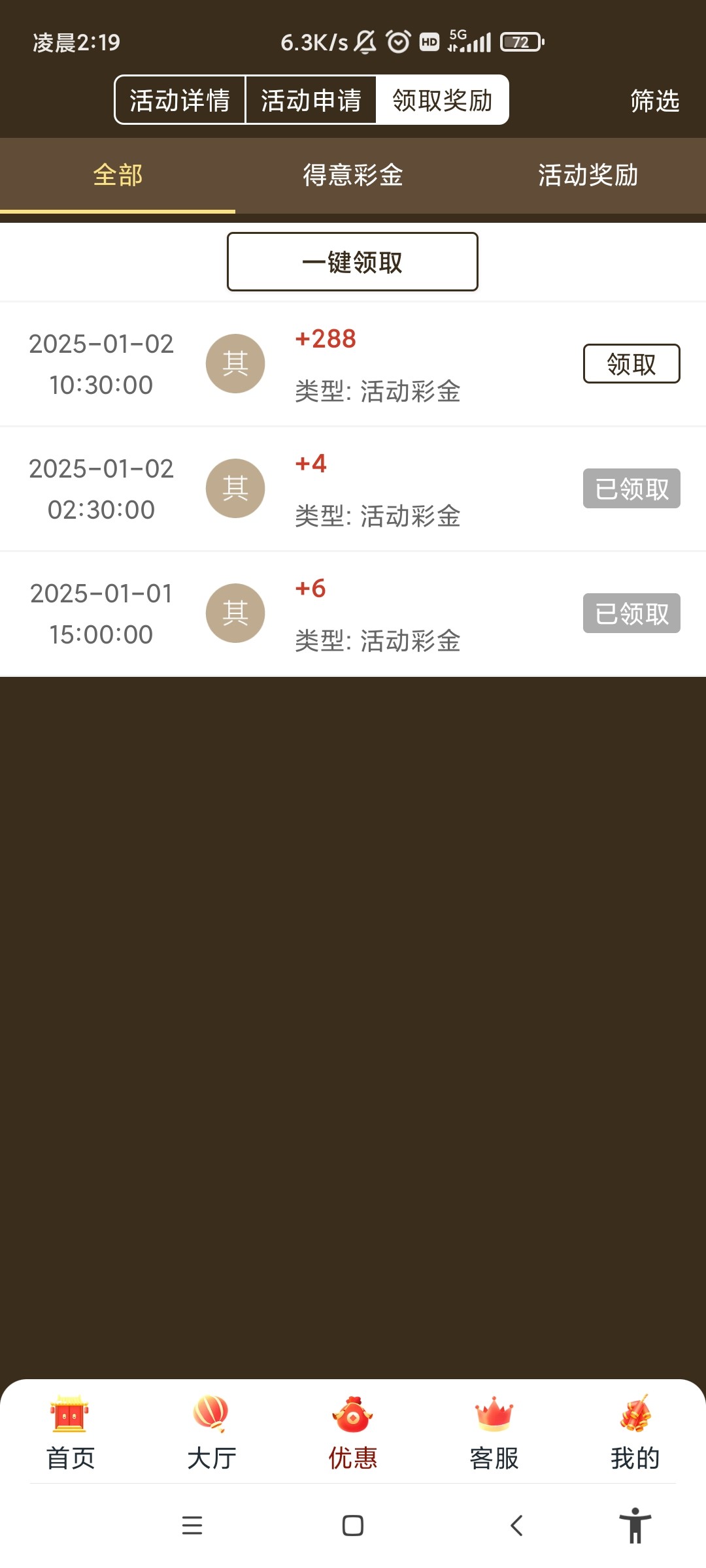Switch to the 活动详情 segment
Image resolution: width=706 pixels, height=1568 pixels.
(180, 100)
